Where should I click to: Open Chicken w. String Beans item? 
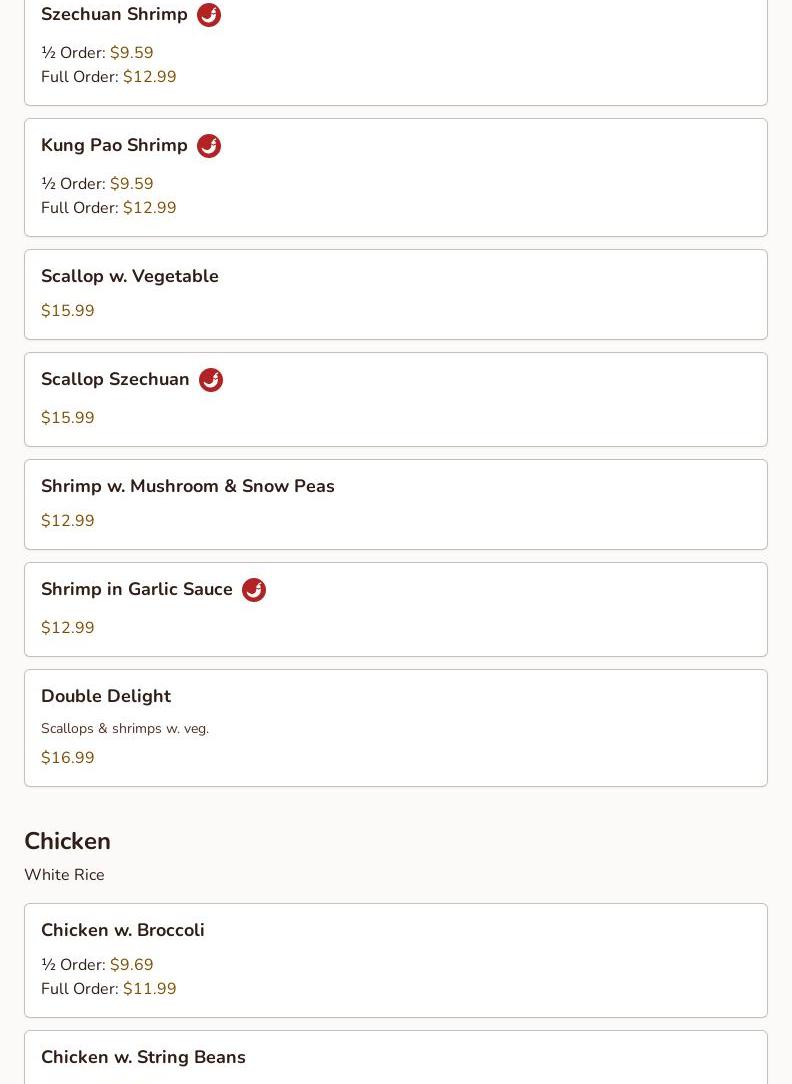[x=395, y=1058]
